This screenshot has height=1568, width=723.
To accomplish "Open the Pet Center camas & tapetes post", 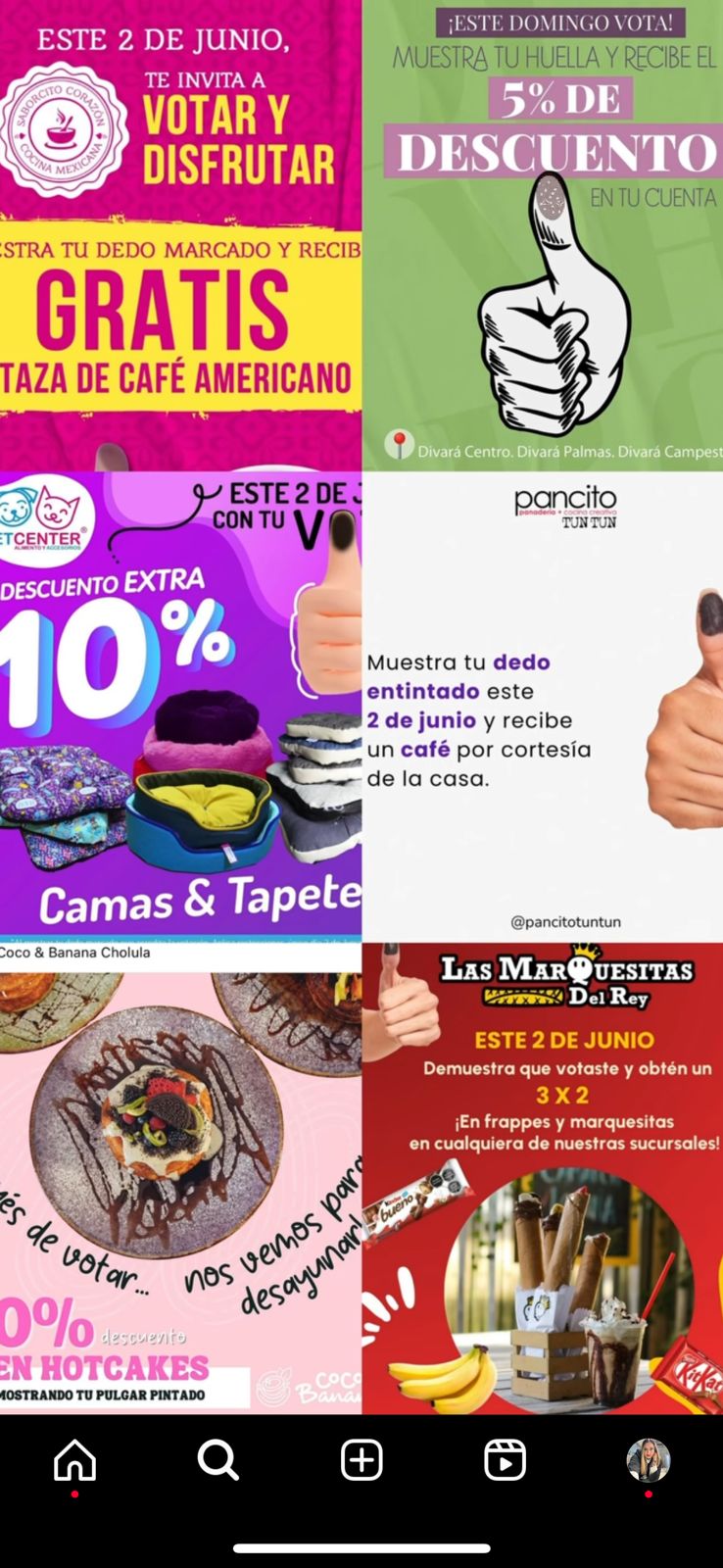I will (180, 706).
